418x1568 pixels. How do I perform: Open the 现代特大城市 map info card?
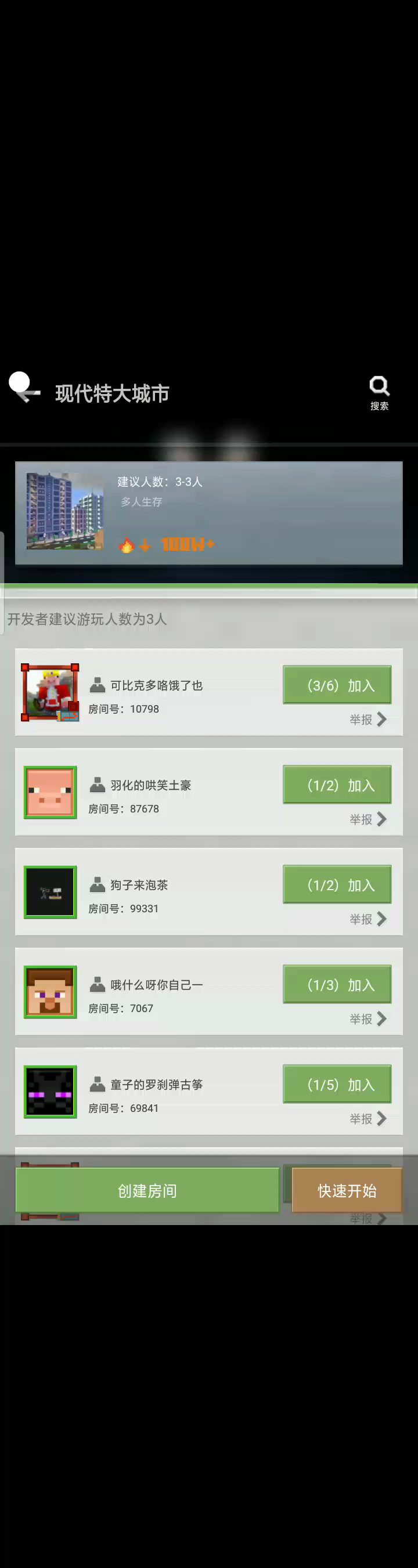point(208,512)
